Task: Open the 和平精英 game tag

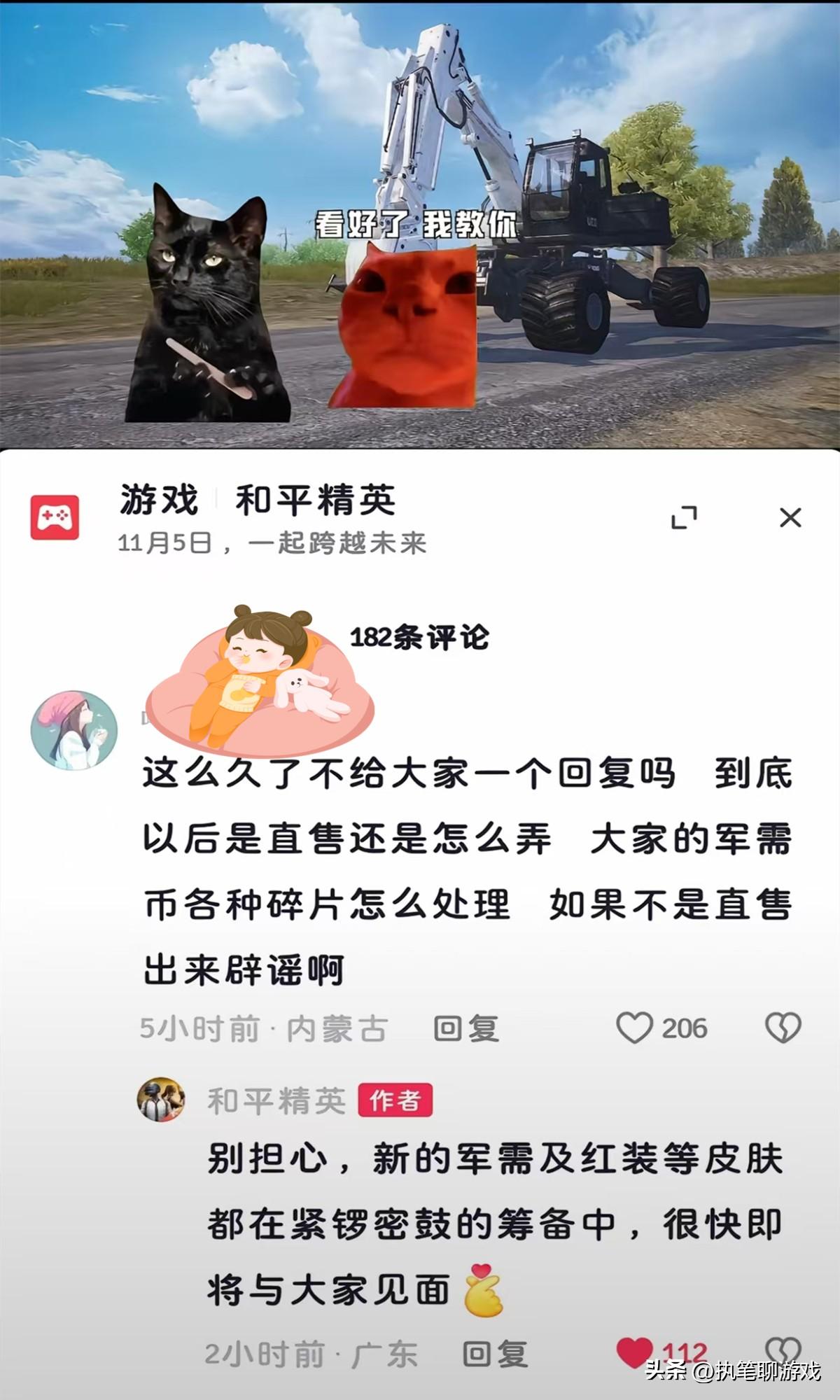Action: tap(315, 501)
